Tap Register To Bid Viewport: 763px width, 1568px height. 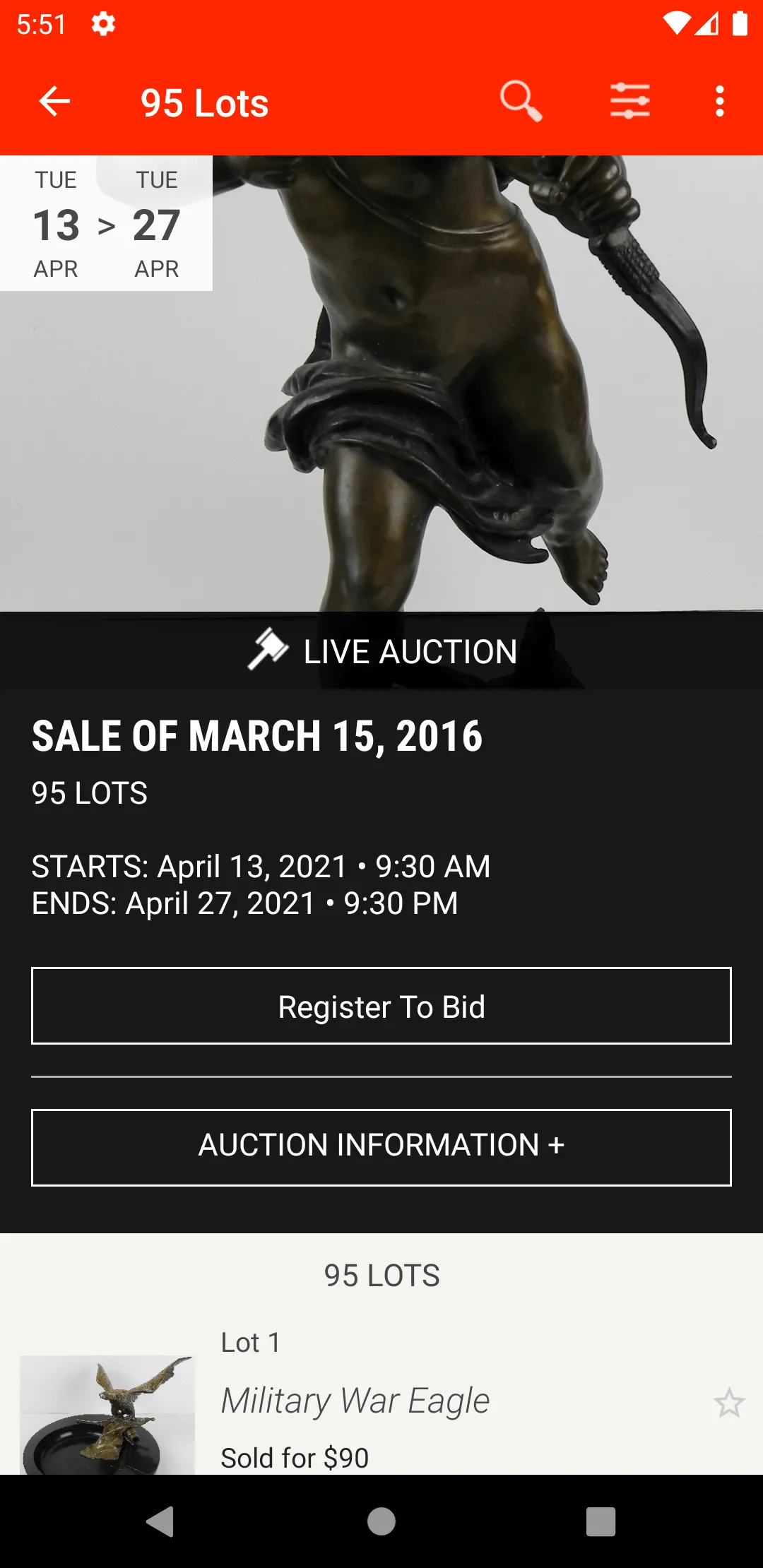click(381, 1006)
